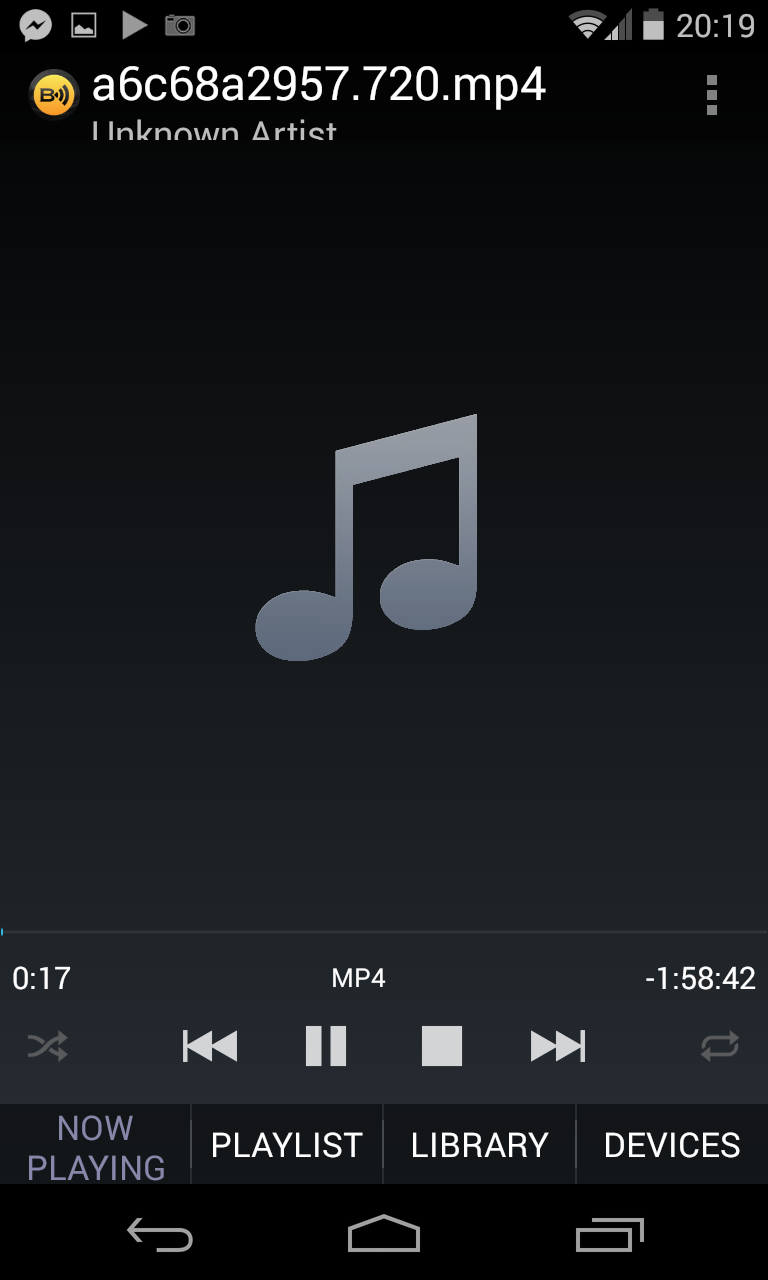Switch to the Playlist tab

287,1146
